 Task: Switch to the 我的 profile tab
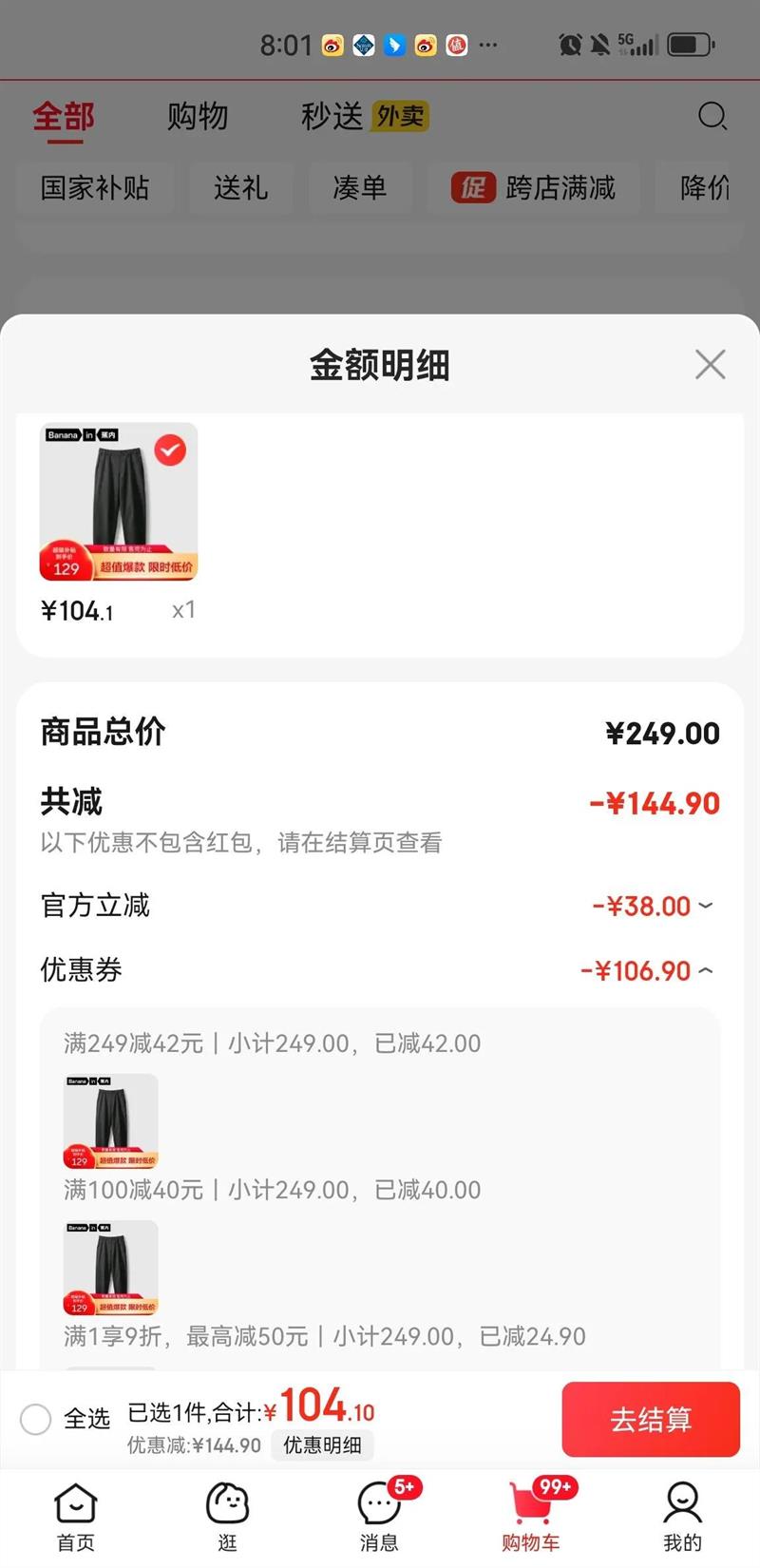tap(682, 1517)
